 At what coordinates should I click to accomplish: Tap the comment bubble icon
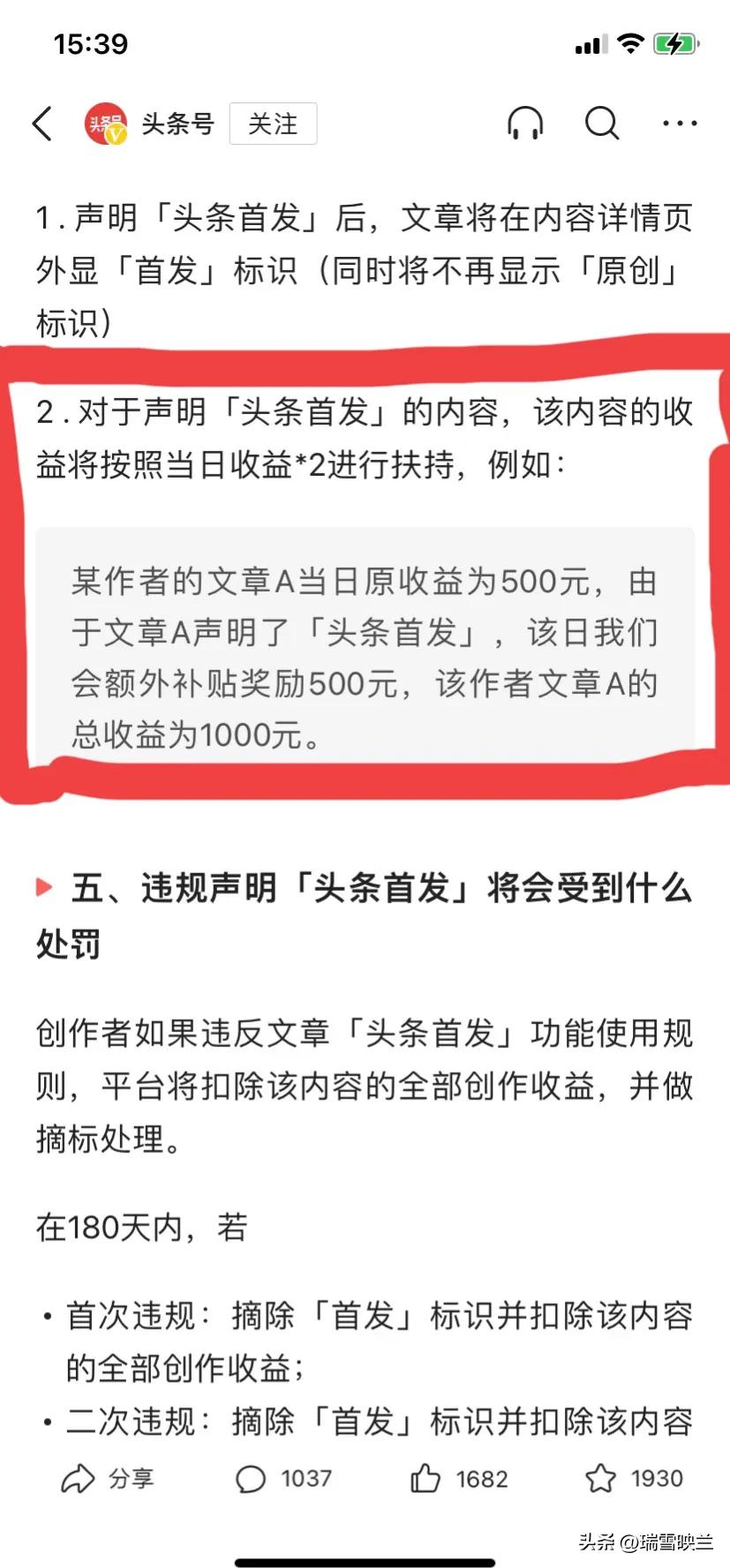(251, 1478)
